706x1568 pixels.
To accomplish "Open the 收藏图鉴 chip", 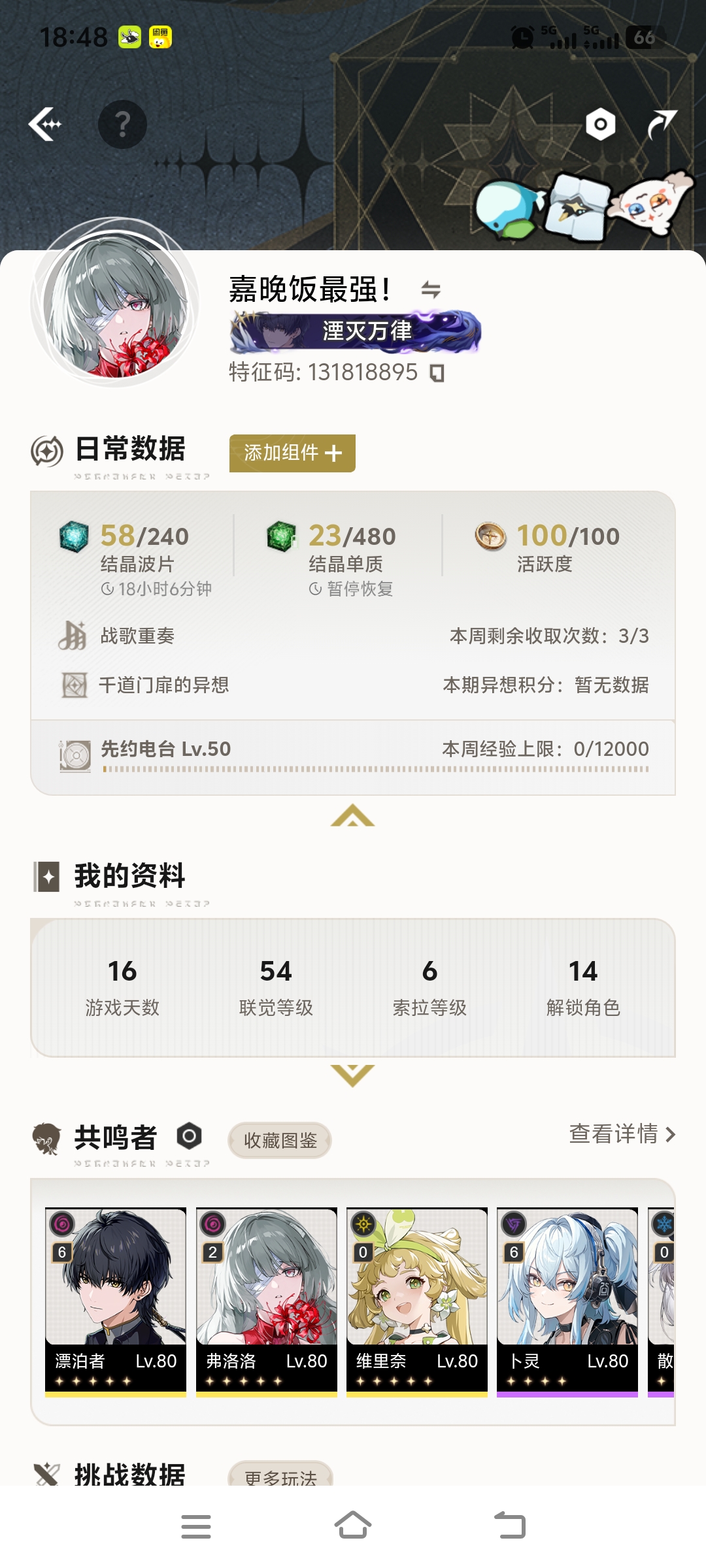I will point(280,1140).
